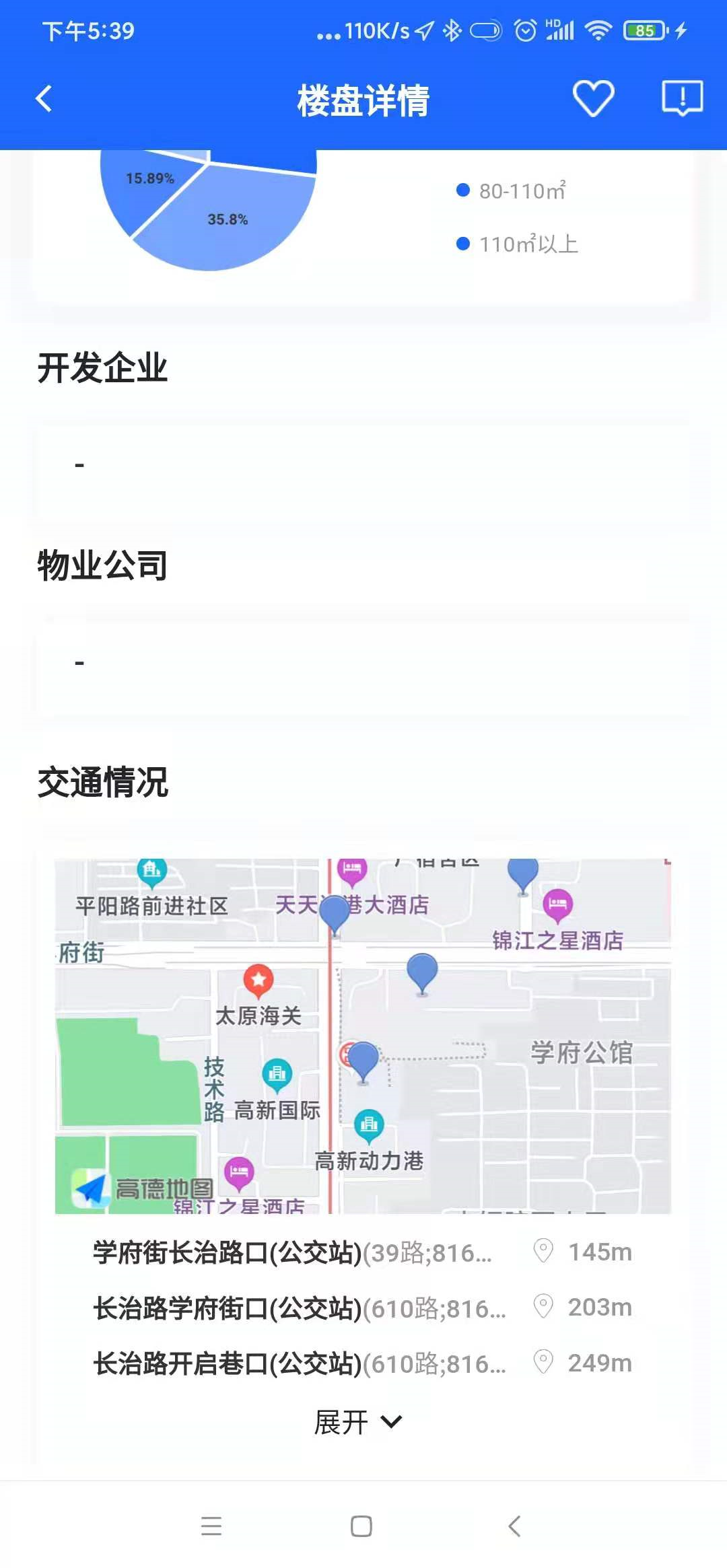Tap the 锦江之星酒店 hotel marker on map
The height and width of the screenshot is (1568, 727).
pyautogui.click(x=557, y=902)
